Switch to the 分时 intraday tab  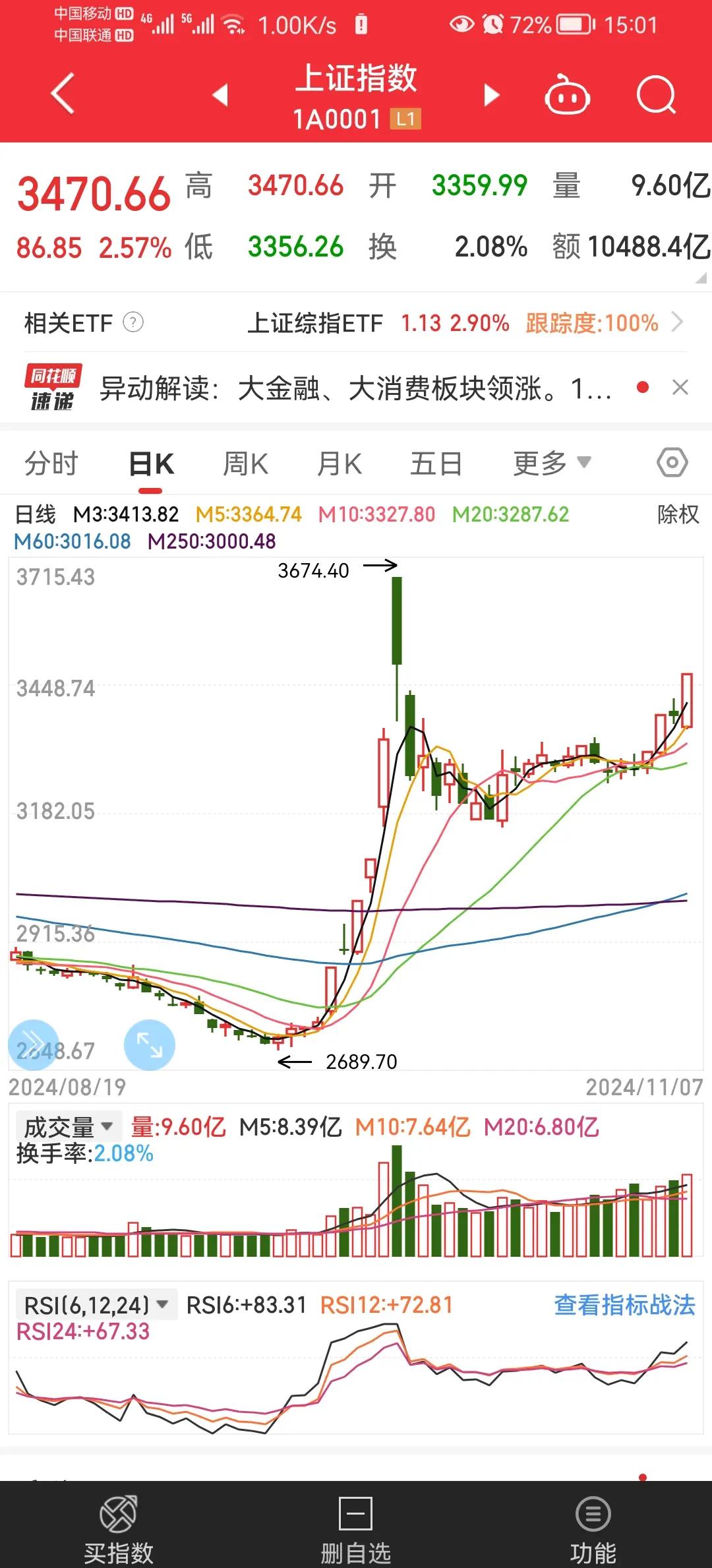51,462
